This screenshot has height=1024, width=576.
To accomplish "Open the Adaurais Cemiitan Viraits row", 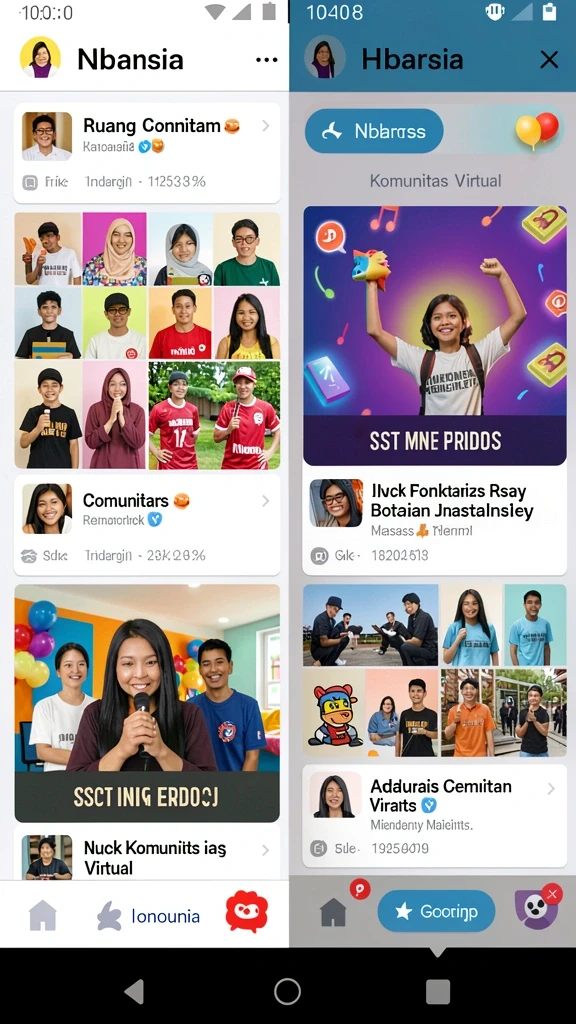I will coord(435,816).
